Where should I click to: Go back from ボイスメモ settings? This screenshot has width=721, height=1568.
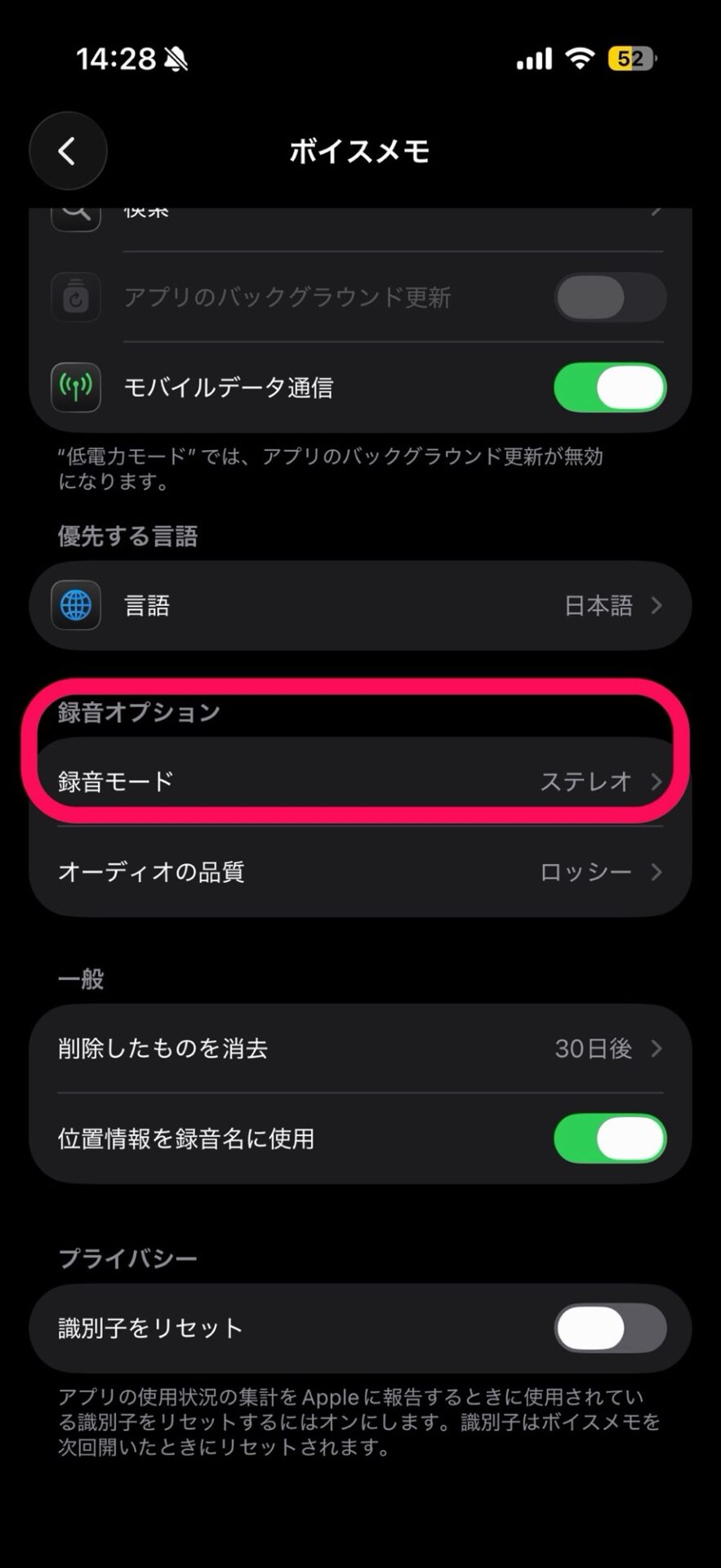pos(68,151)
